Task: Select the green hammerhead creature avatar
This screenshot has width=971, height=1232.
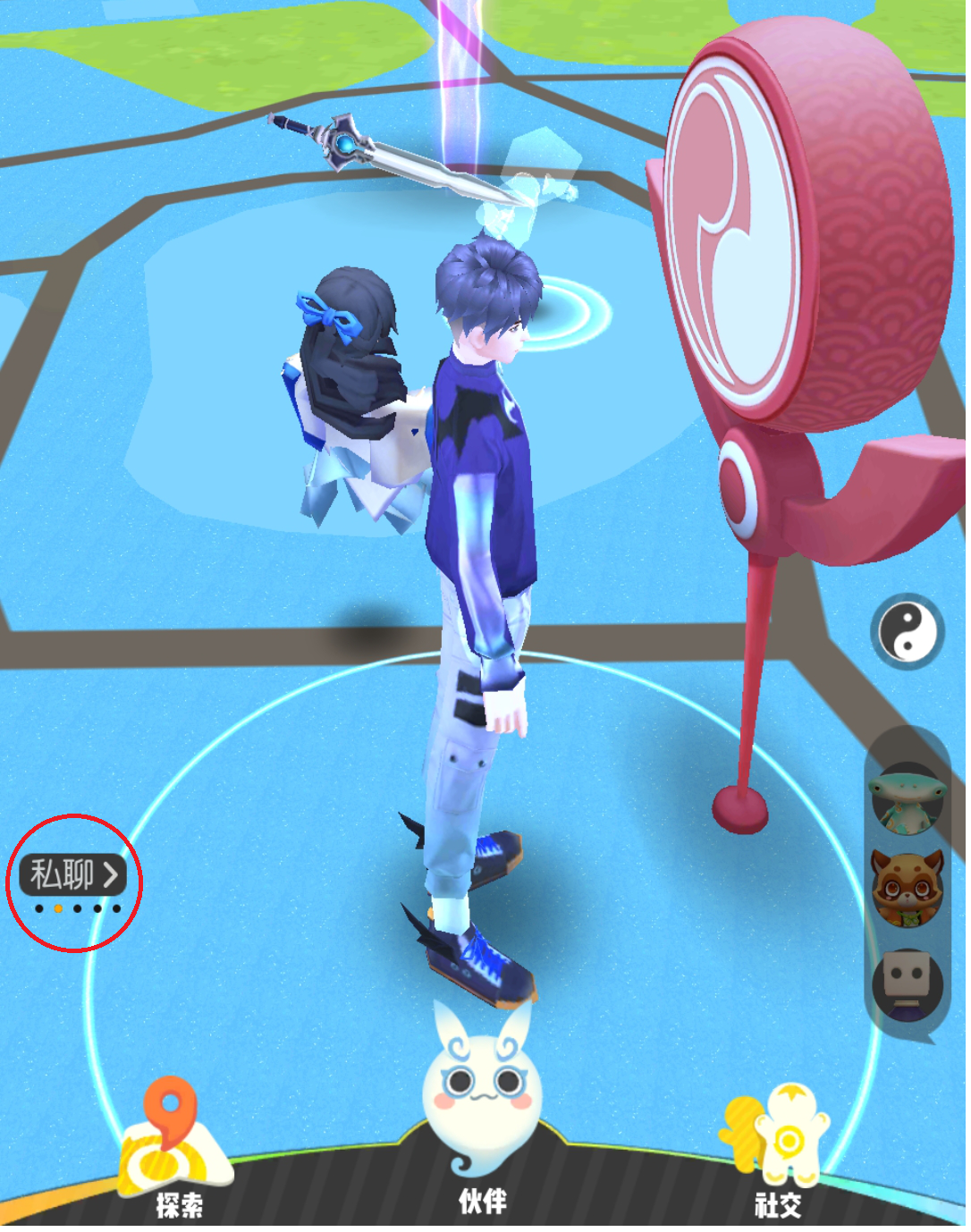Action: tap(907, 797)
